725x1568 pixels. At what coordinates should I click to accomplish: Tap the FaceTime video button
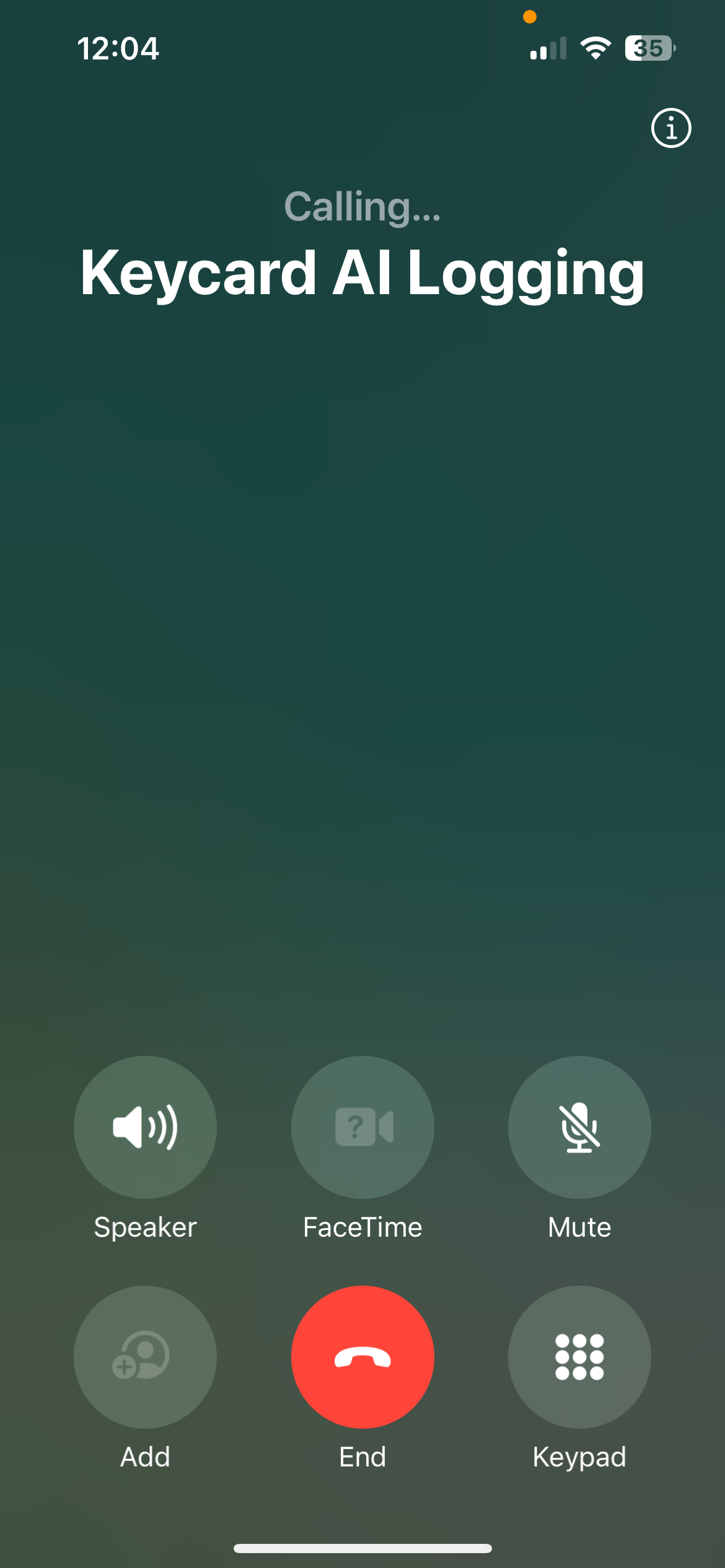362,1126
